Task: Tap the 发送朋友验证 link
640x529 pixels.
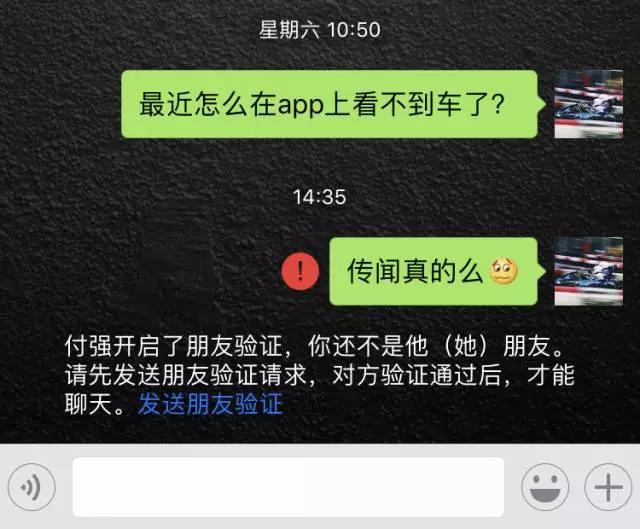Action: 211,405
